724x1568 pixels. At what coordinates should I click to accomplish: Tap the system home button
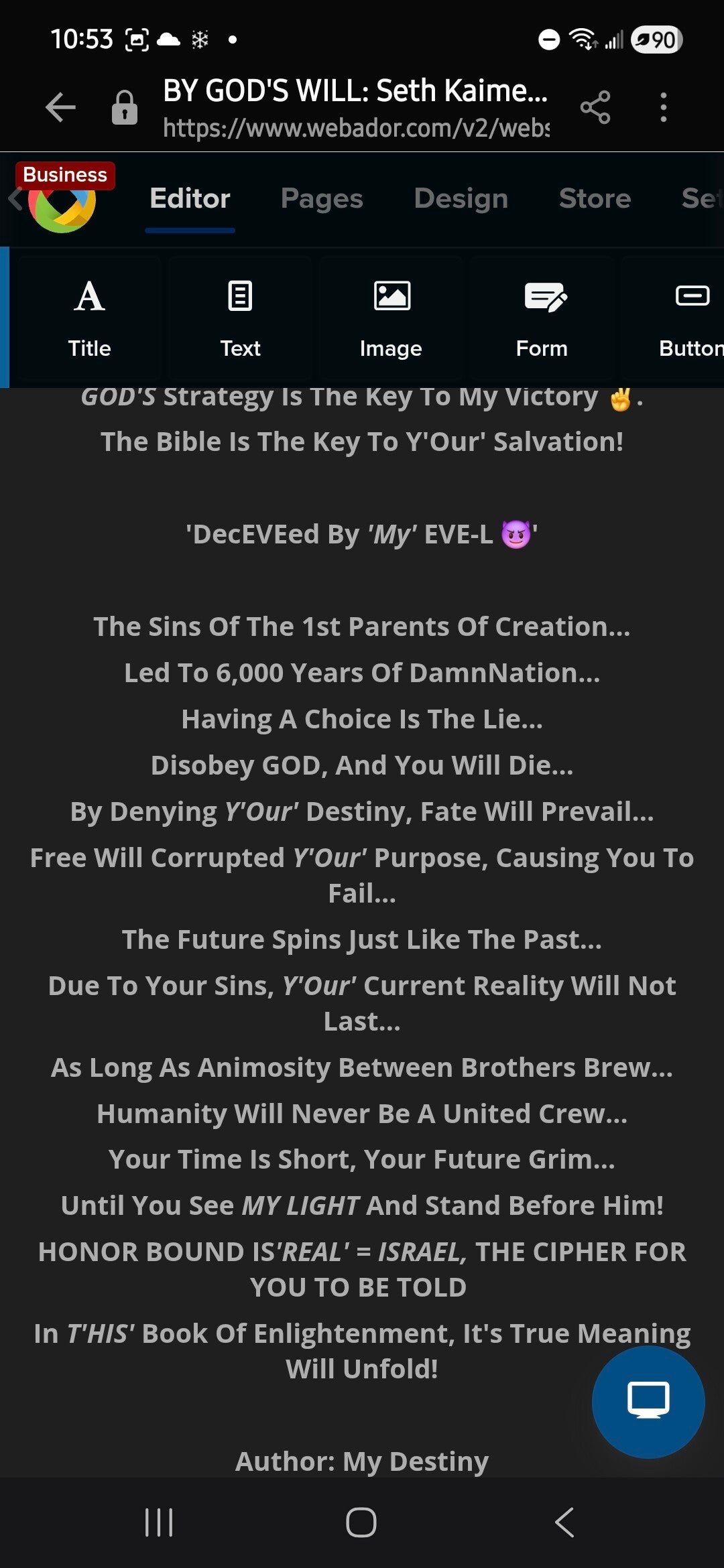coord(361,1522)
